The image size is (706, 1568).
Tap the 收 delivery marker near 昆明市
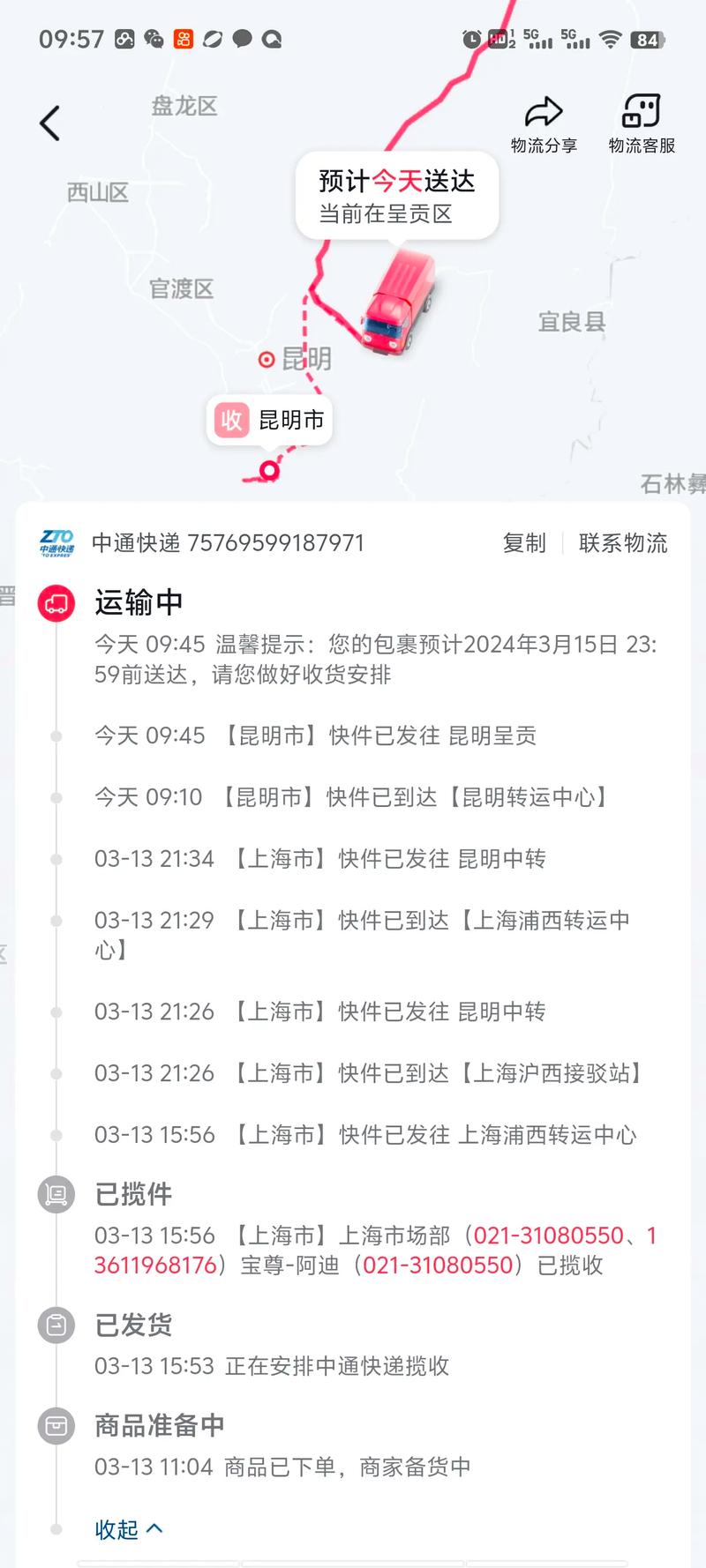(230, 421)
